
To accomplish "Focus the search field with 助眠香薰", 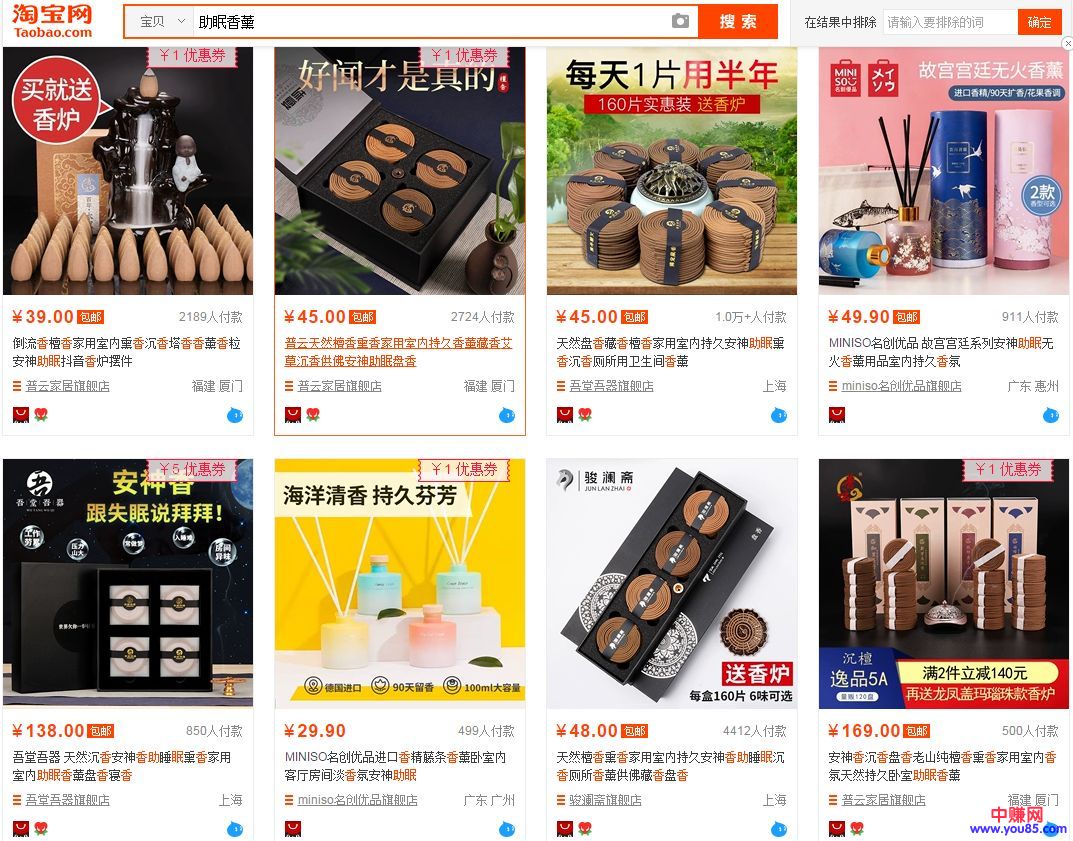I will 430,21.
